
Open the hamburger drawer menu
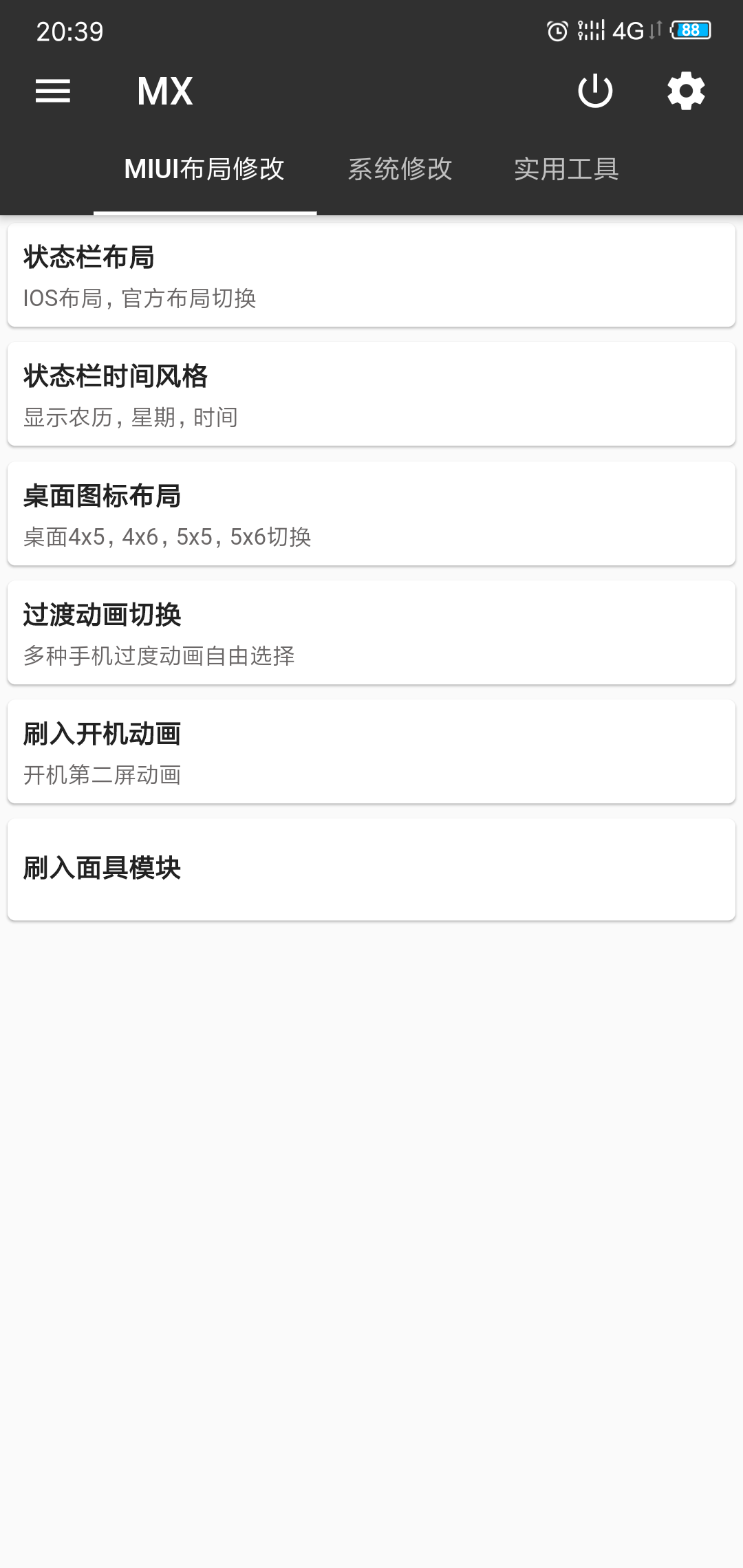point(53,91)
